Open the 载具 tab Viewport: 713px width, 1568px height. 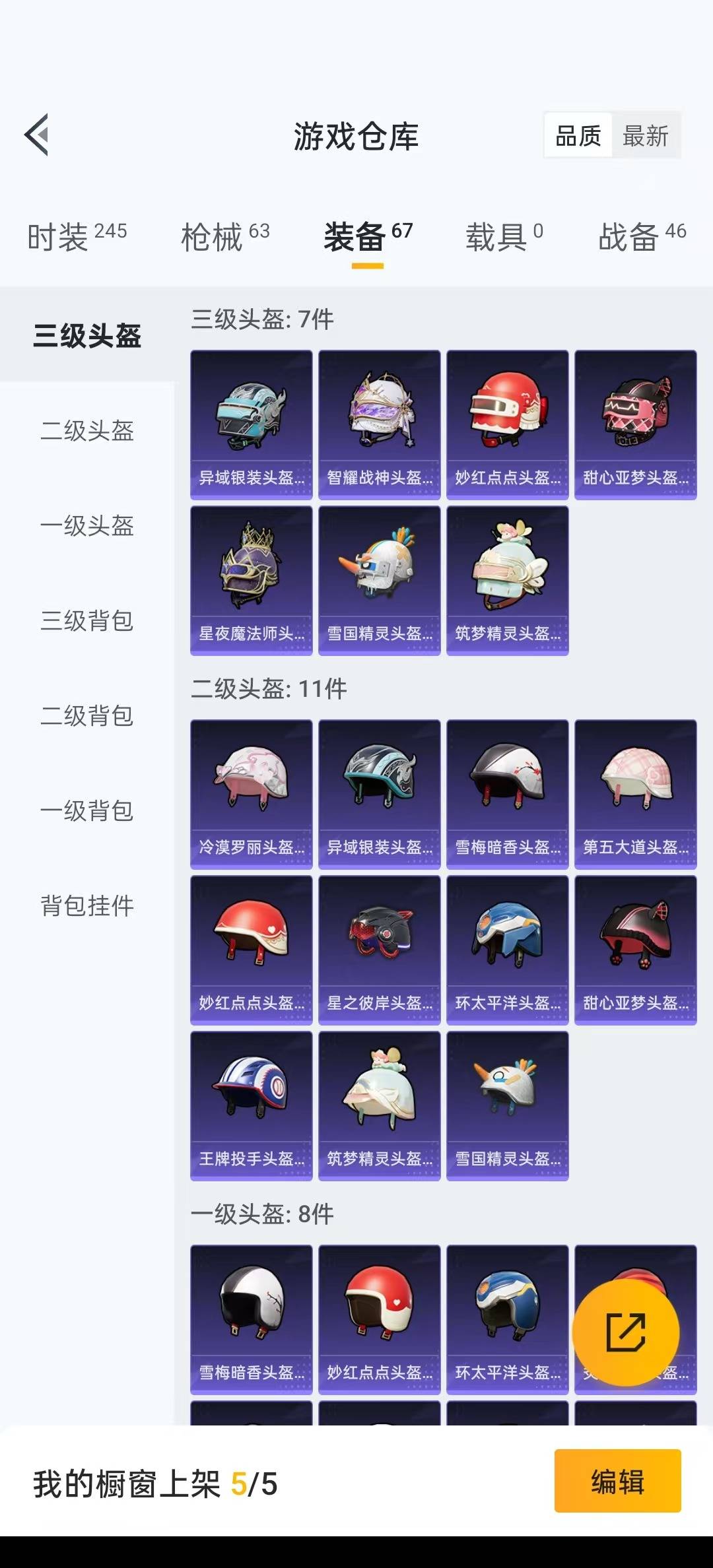pos(504,236)
